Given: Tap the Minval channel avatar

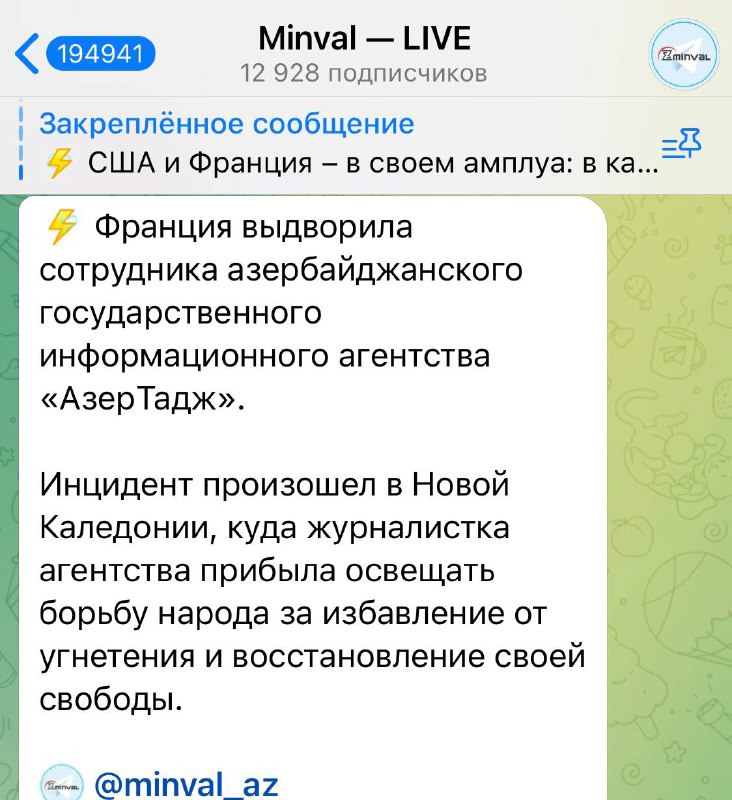Looking at the screenshot, I should 684,56.
